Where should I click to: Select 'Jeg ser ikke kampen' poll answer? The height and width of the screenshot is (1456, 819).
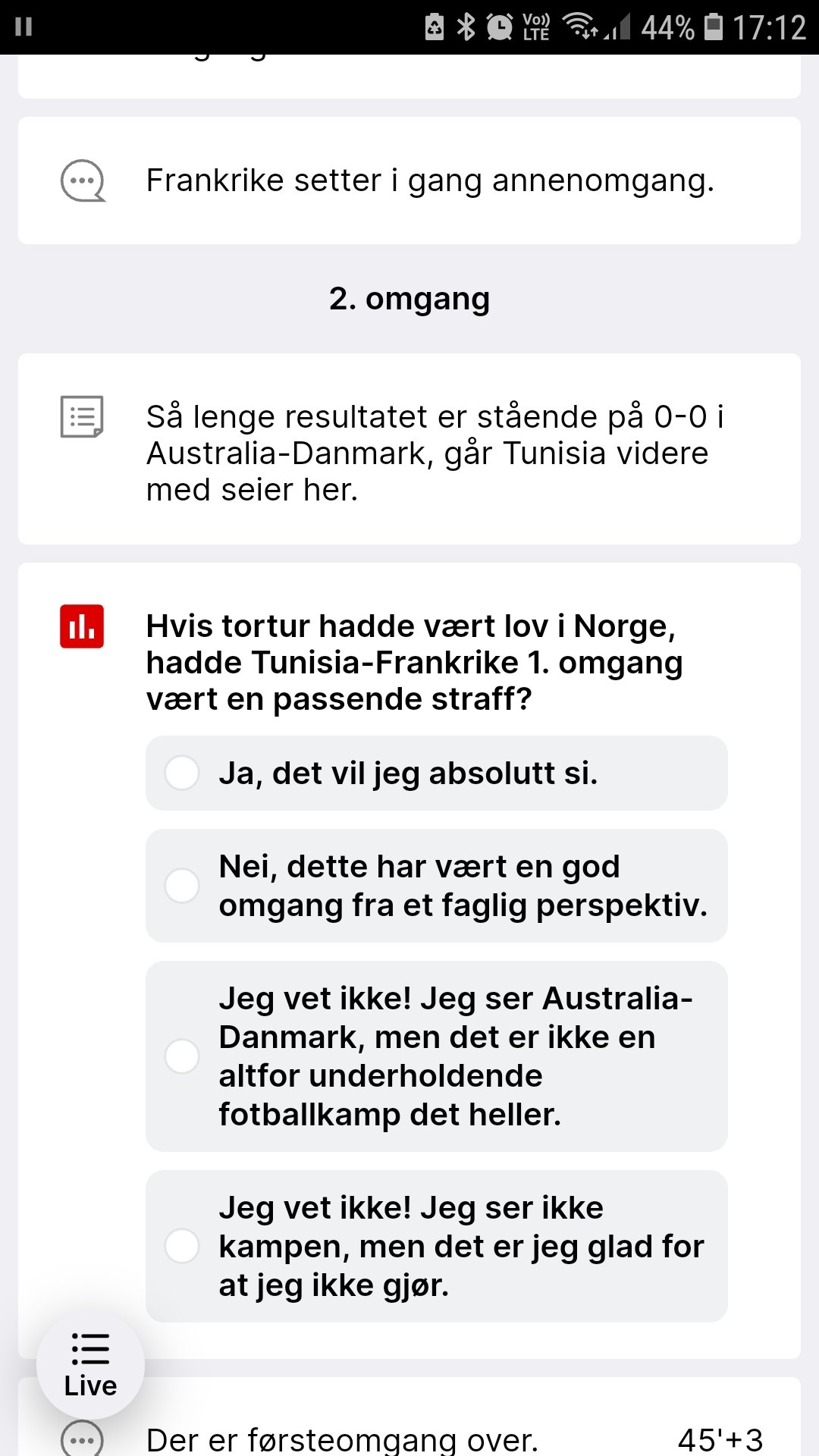click(436, 1246)
